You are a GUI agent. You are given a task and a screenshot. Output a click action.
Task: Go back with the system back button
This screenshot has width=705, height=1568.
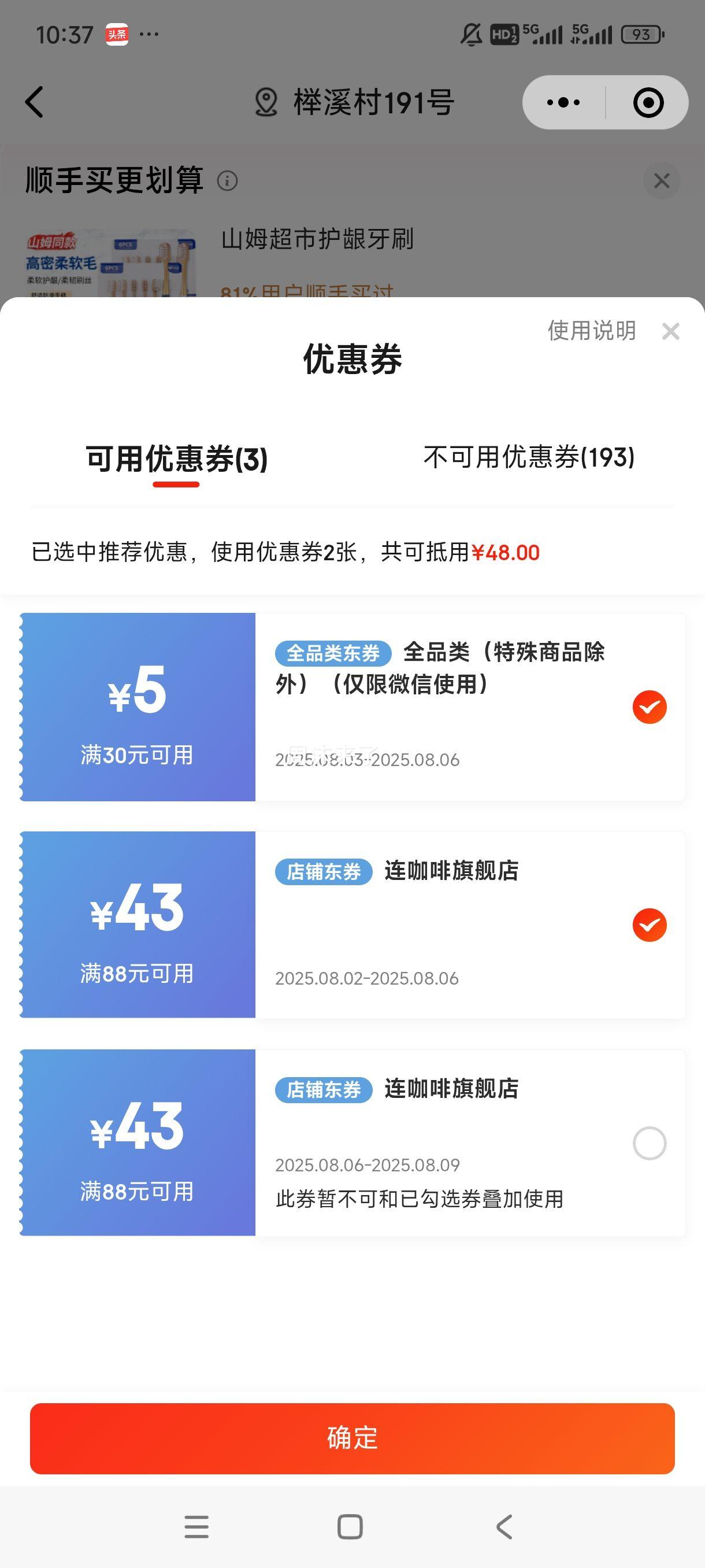(504, 1526)
